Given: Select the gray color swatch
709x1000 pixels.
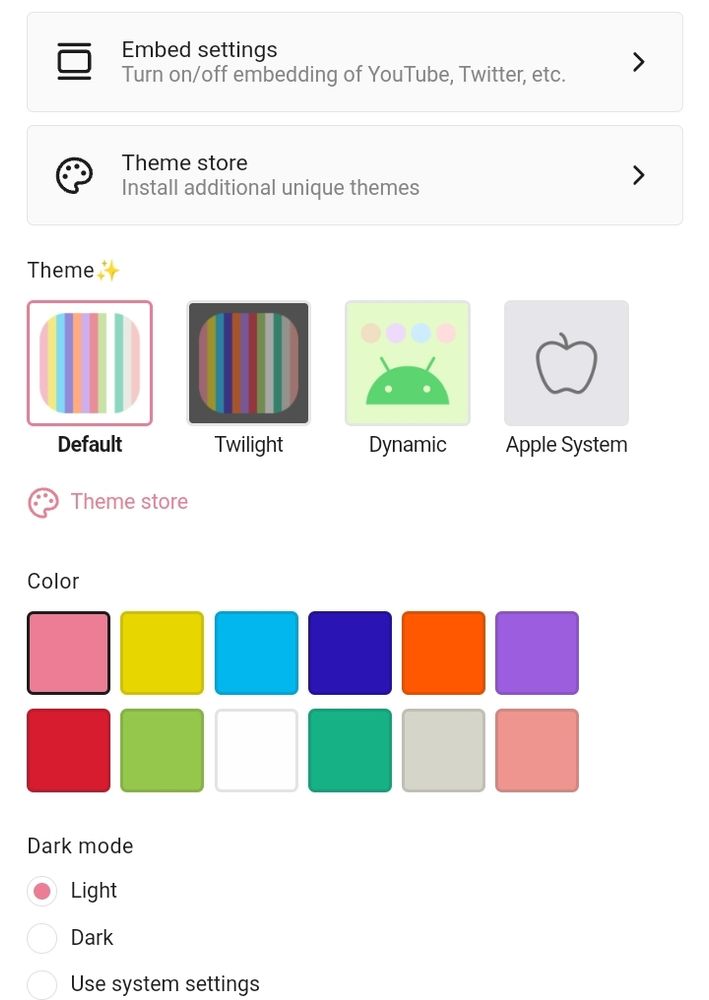Looking at the screenshot, I should click(x=443, y=750).
